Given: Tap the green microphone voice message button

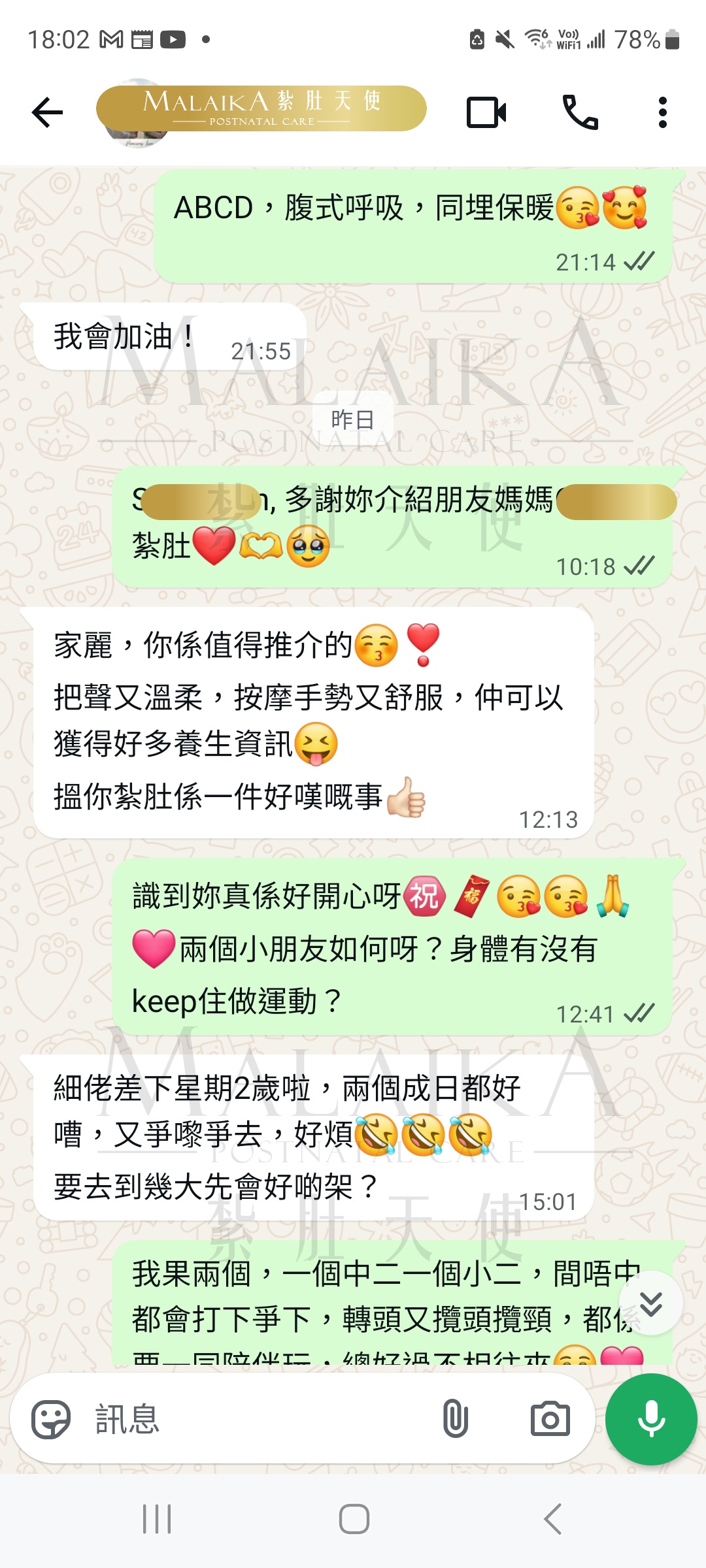Looking at the screenshot, I should 651,1419.
